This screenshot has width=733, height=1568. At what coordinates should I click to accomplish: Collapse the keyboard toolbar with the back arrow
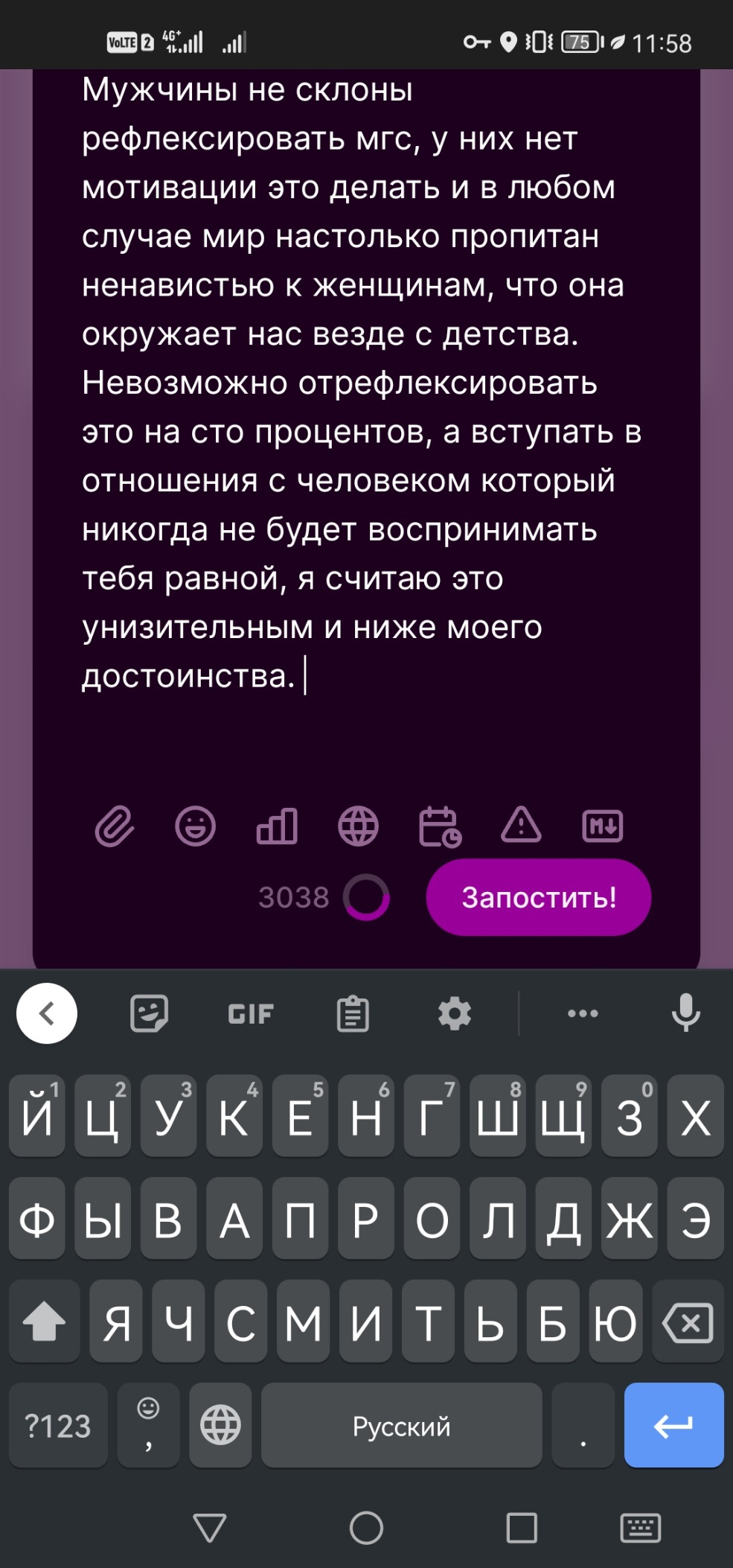[x=47, y=1013]
